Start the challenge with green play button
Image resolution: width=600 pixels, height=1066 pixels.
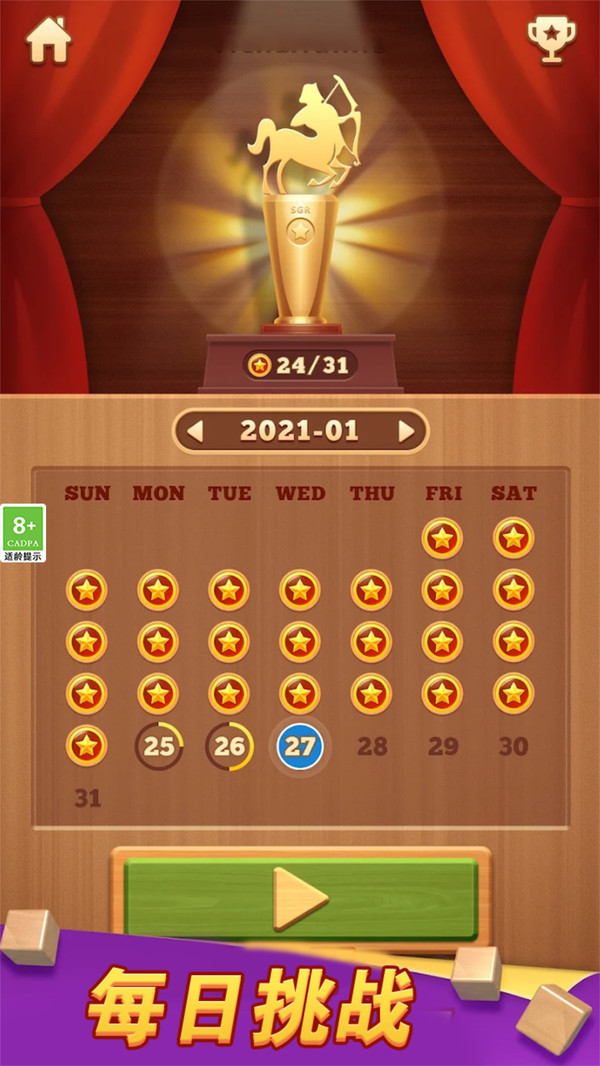point(300,899)
